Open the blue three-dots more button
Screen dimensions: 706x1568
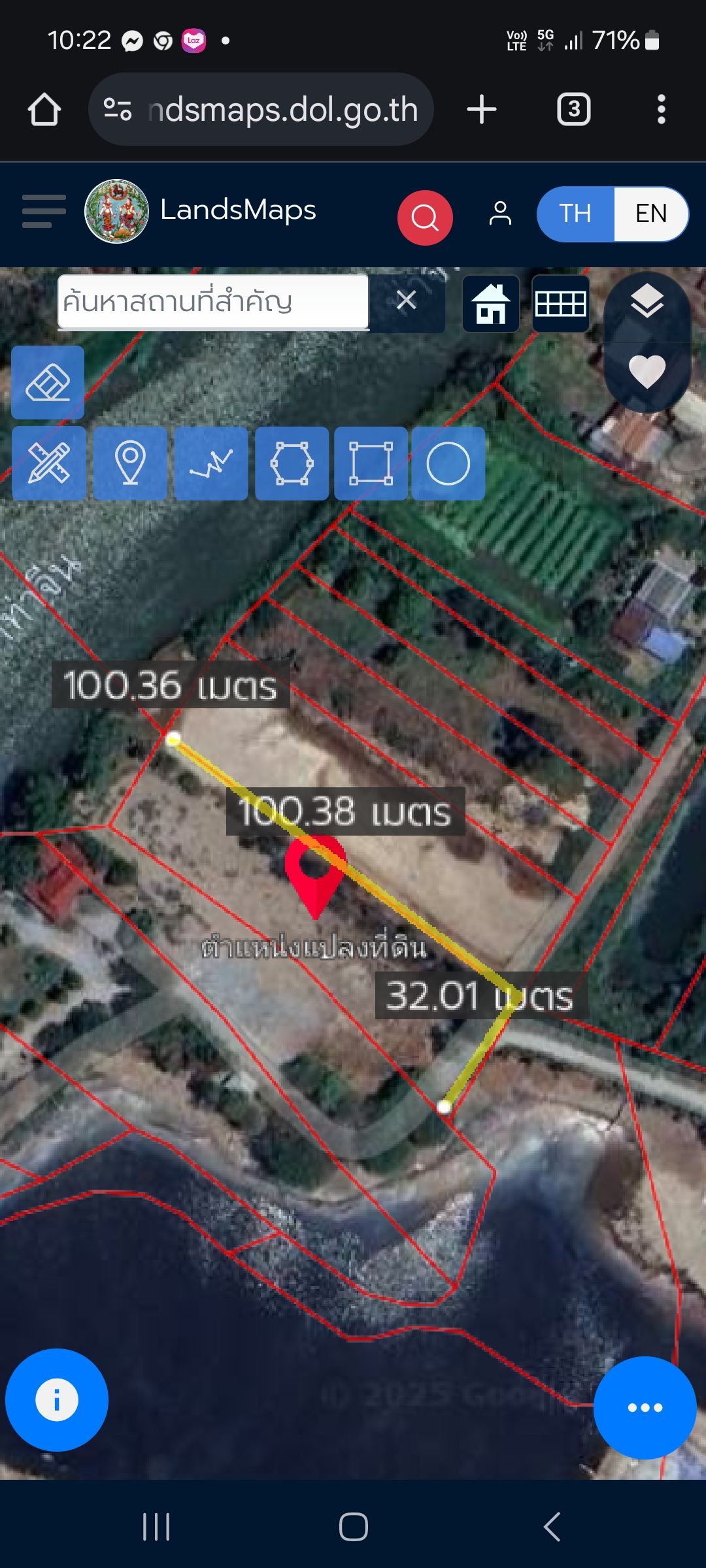[645, 1408]
